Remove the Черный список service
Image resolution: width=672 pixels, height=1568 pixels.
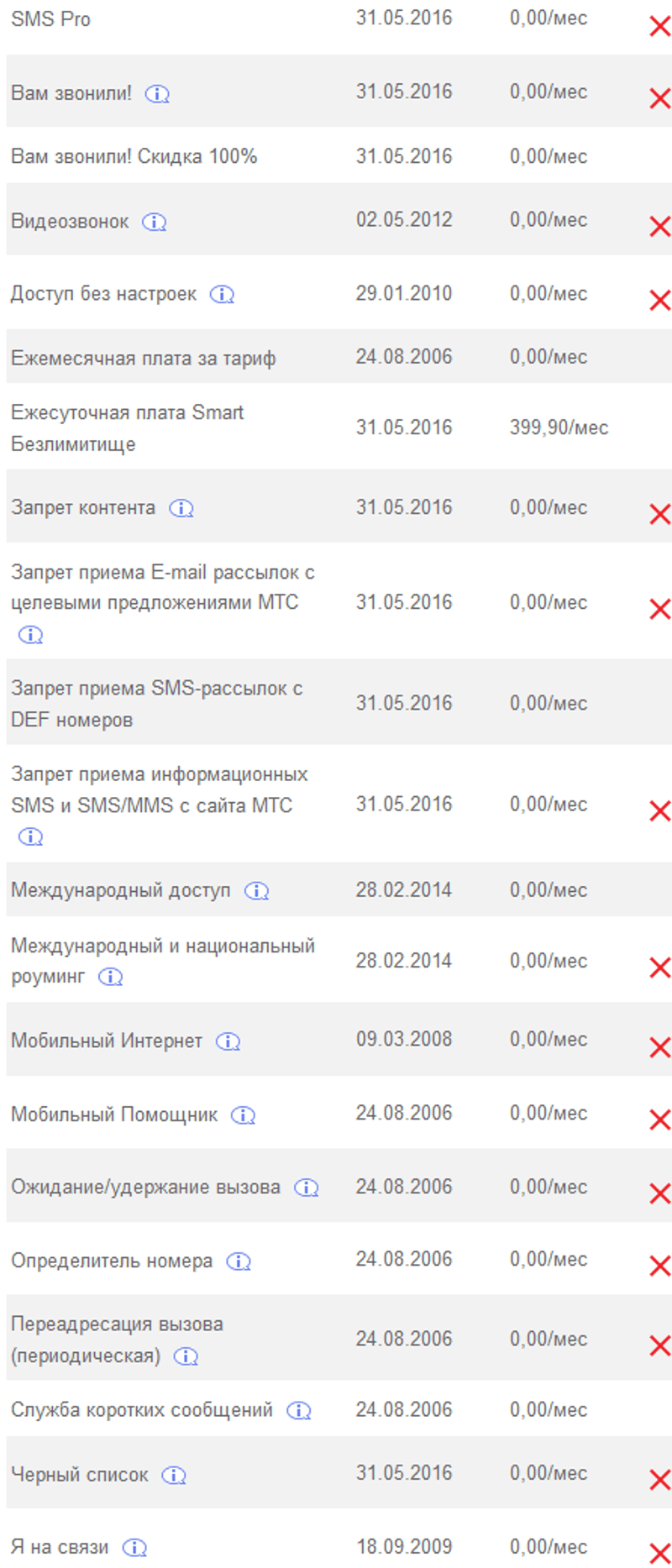click(x=659, y=1479)
